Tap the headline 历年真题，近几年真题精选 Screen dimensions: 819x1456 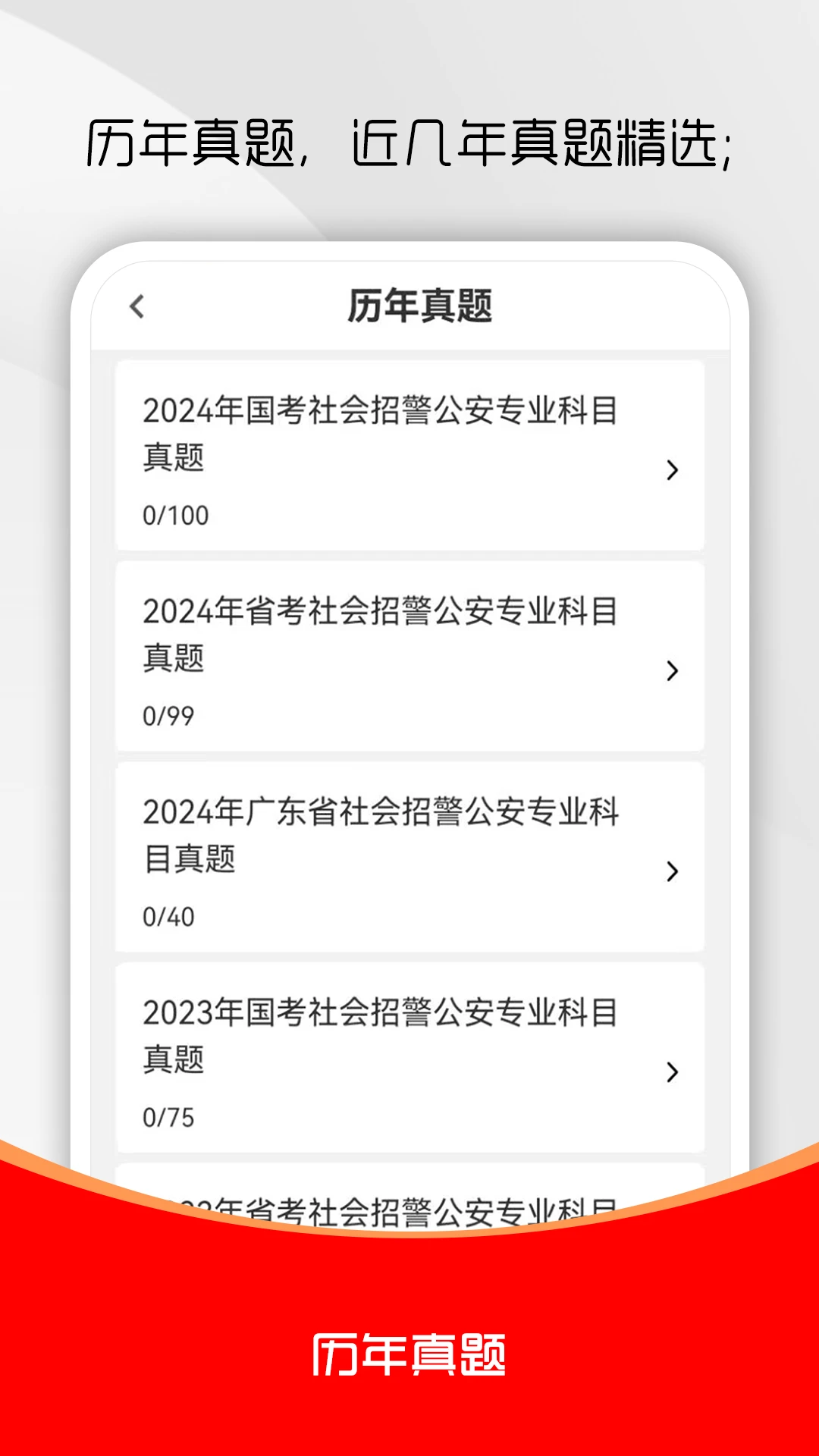pyautogui.click(x=409, y=140)
